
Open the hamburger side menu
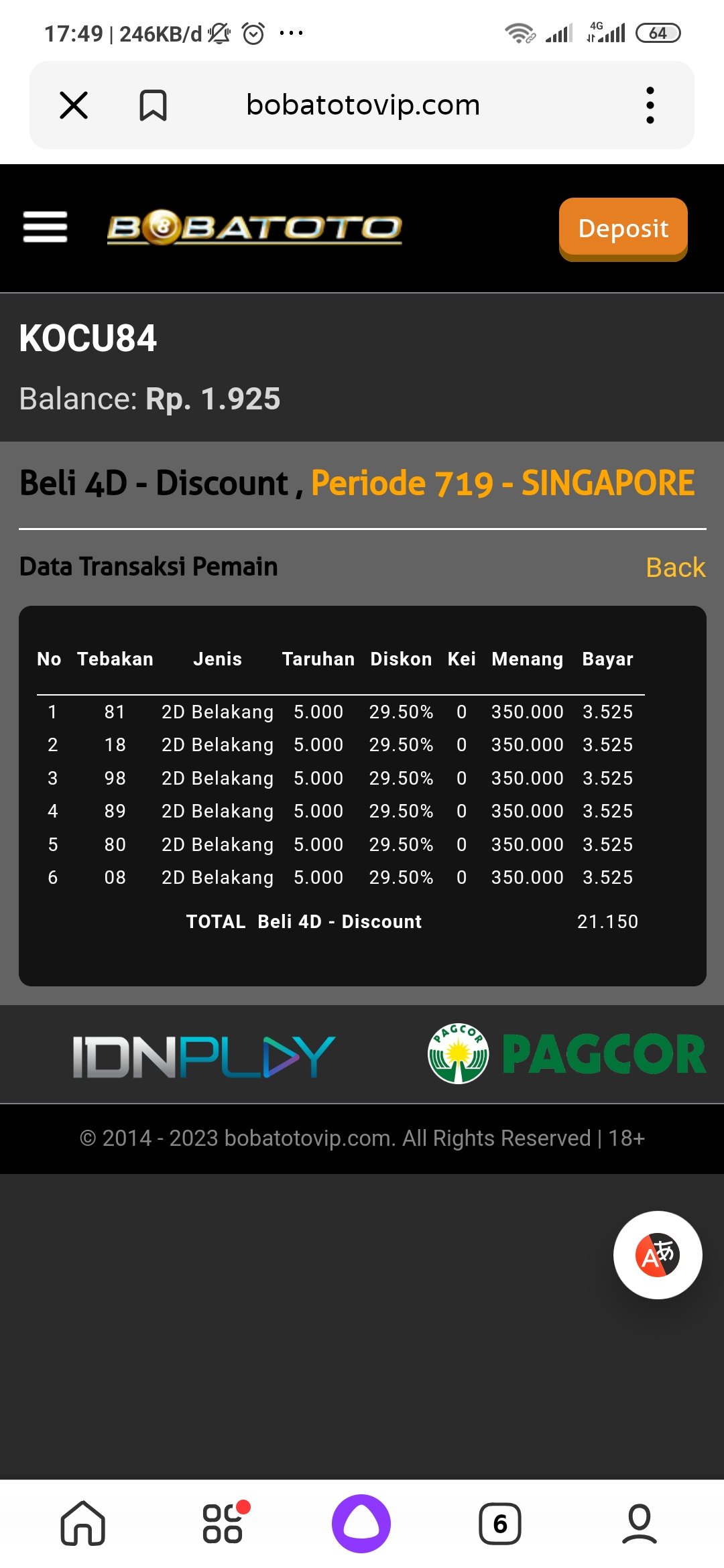[45, 226]
